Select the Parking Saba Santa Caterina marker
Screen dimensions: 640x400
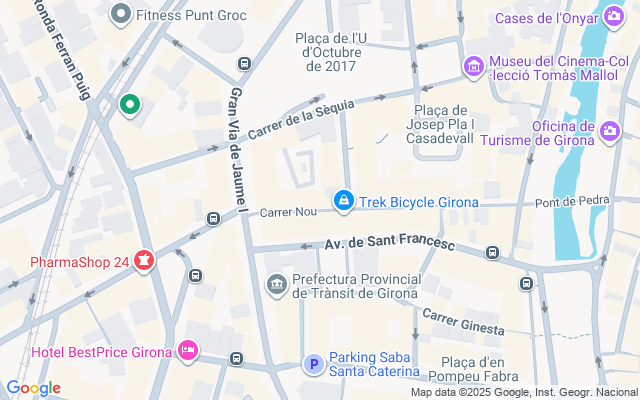[x=313, y=365]
